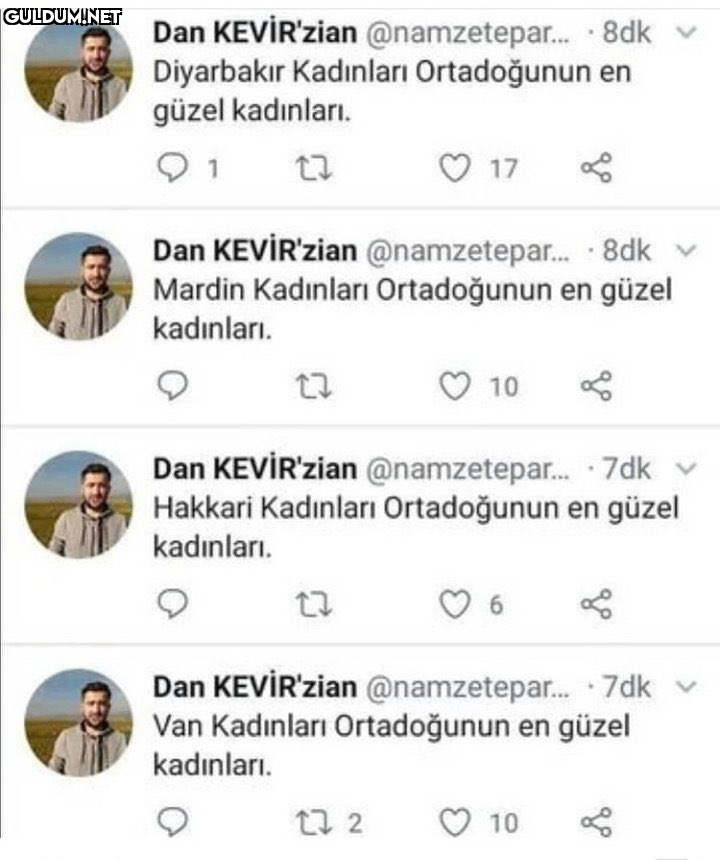The width and height of the screenshot is (720, 860).
Task: Open dropdown arrow on the Mardin tweet
Action: click(x=686, y=250)
